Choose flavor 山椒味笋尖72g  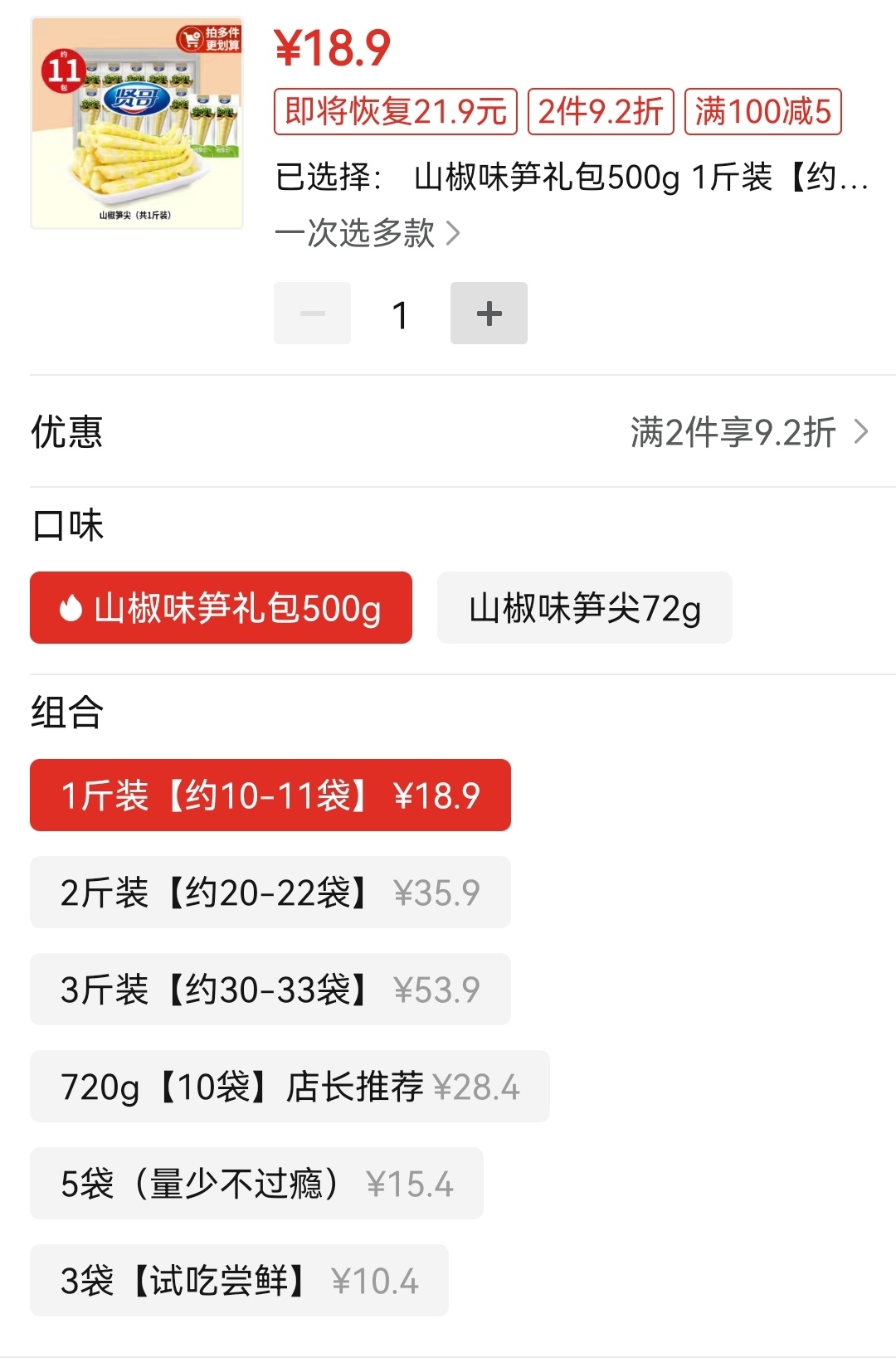(x=584, y=607)
